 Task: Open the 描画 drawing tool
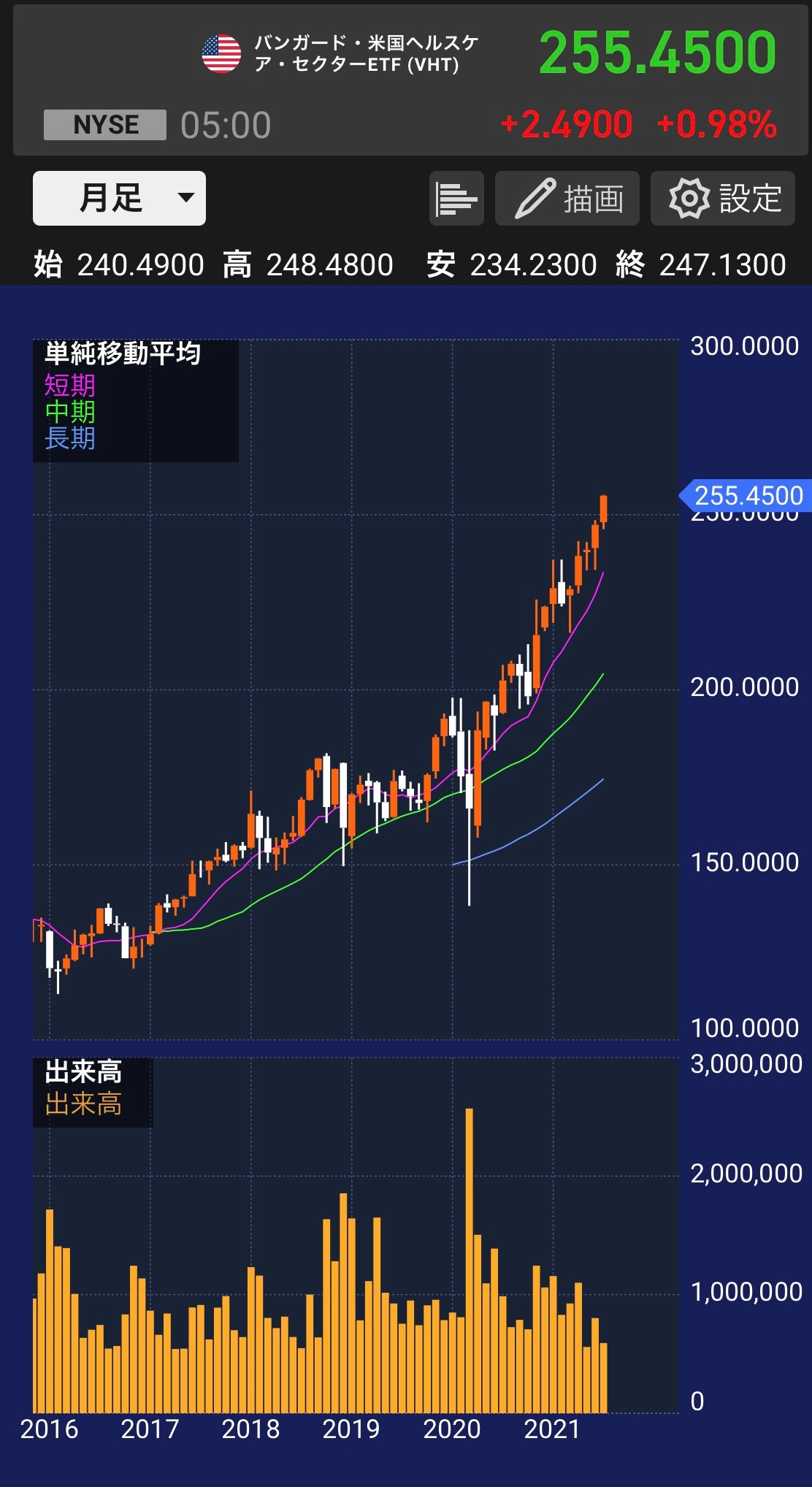click(567, 199)
